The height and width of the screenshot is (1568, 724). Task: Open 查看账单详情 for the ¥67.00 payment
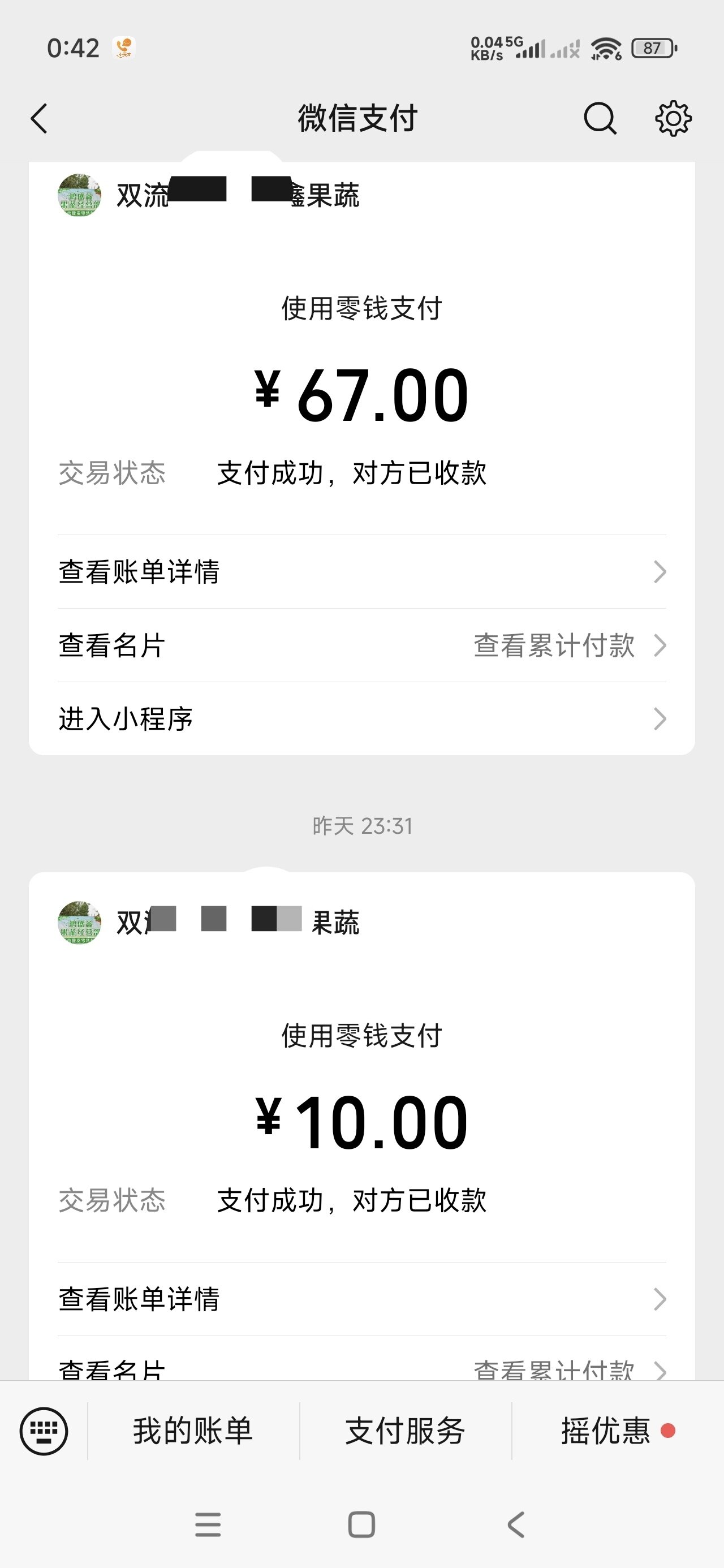(x=361, y=572)
